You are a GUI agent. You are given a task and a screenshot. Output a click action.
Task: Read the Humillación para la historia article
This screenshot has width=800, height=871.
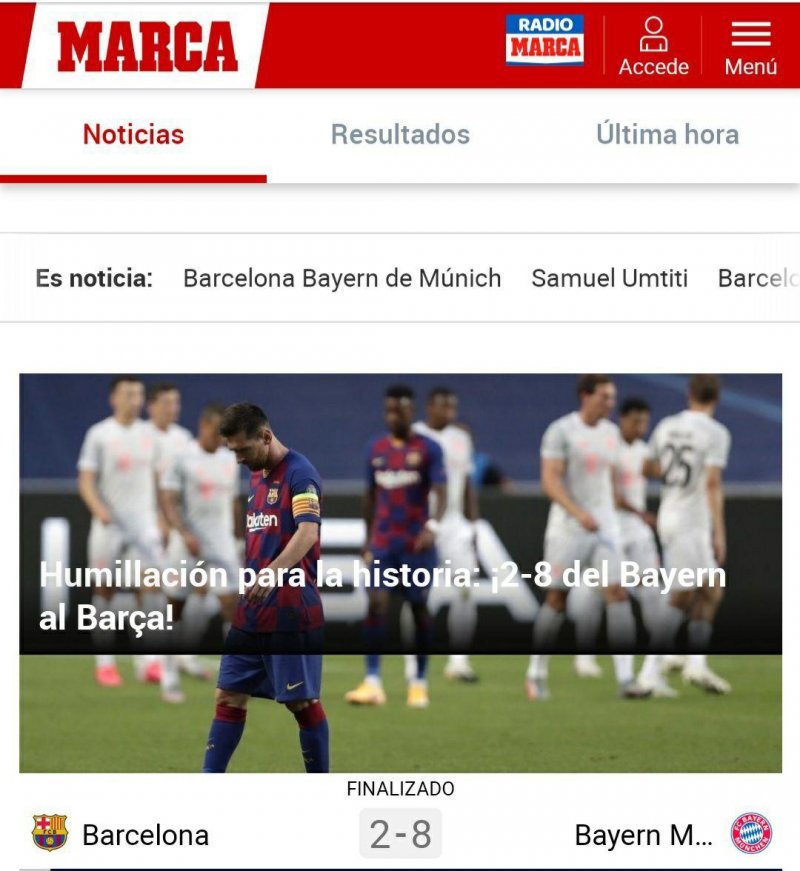pos(382,596)
